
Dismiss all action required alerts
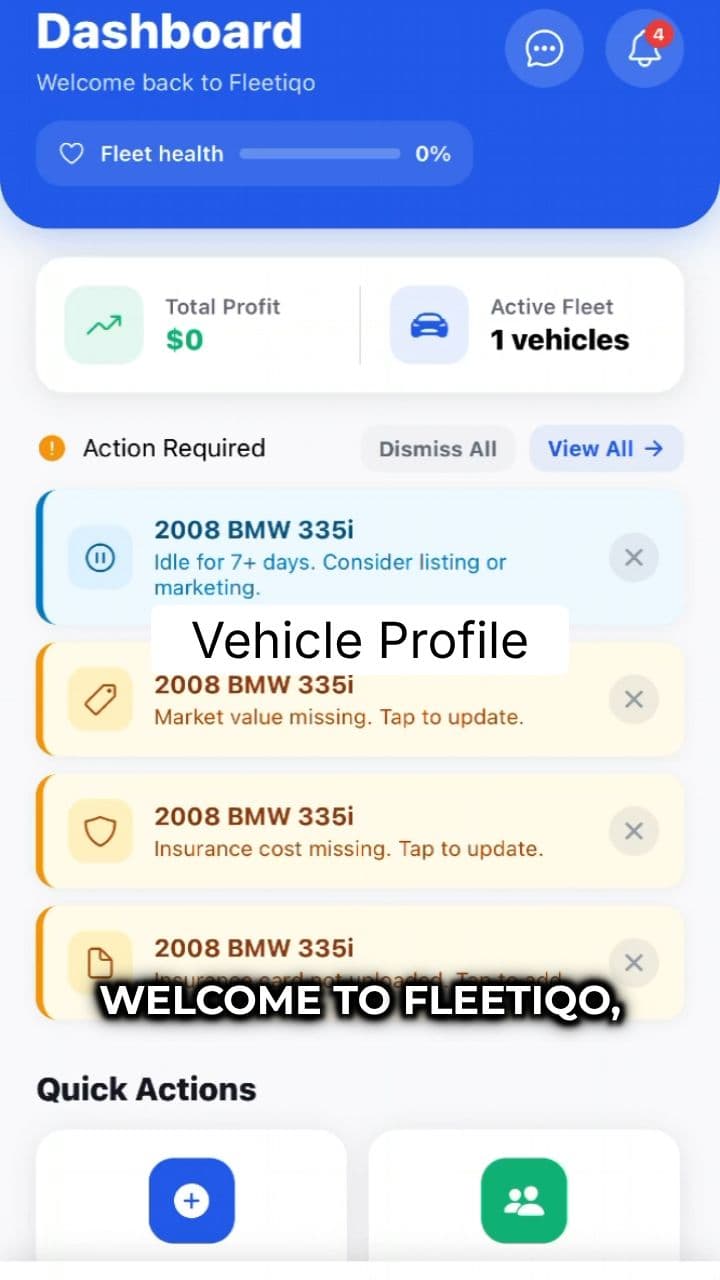point(437,449)
